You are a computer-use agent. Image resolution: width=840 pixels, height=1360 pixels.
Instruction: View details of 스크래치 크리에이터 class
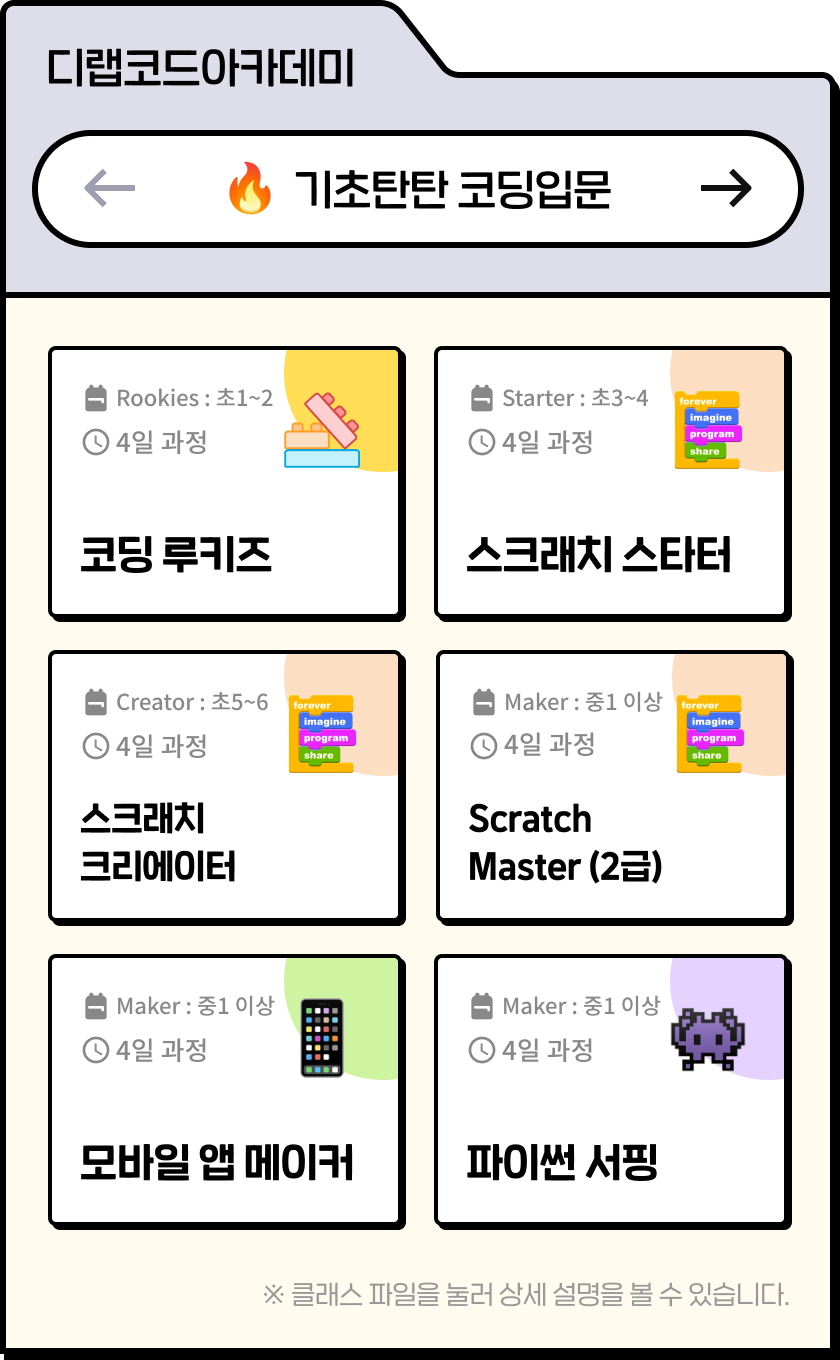(x=225, y=786)
